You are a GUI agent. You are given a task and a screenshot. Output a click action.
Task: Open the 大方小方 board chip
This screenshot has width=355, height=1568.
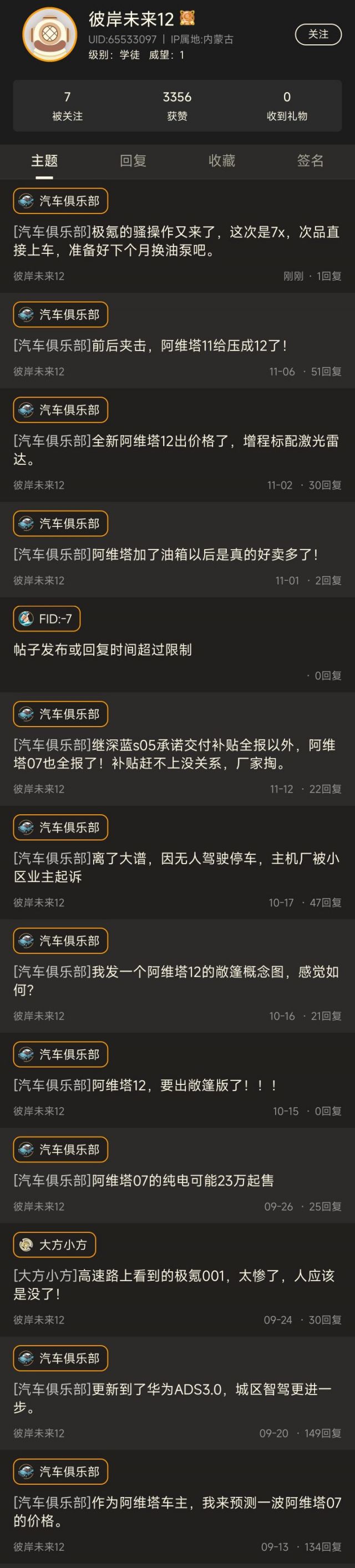(x=55, y=1245)
